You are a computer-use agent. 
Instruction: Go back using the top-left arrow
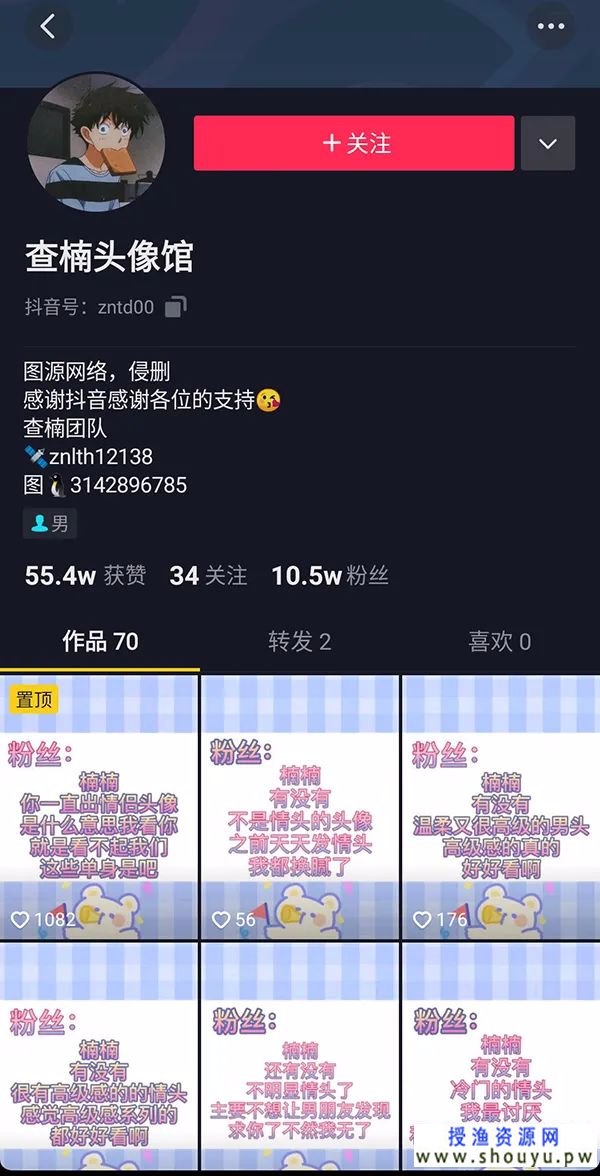point(48,27)
